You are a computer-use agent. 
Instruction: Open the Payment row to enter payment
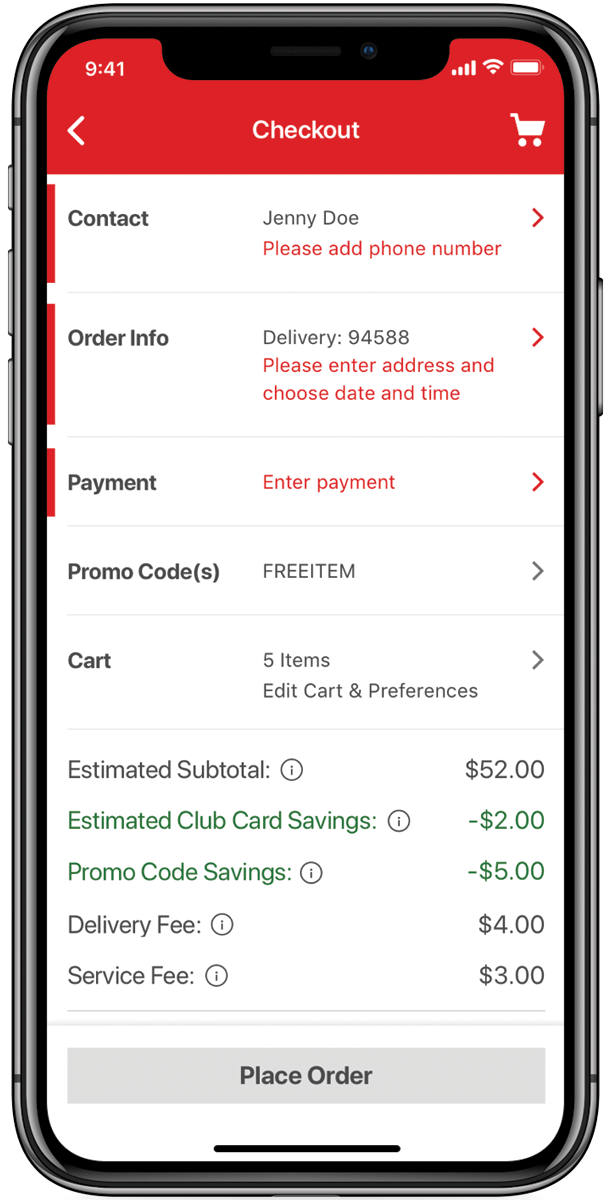click(306, 482)
